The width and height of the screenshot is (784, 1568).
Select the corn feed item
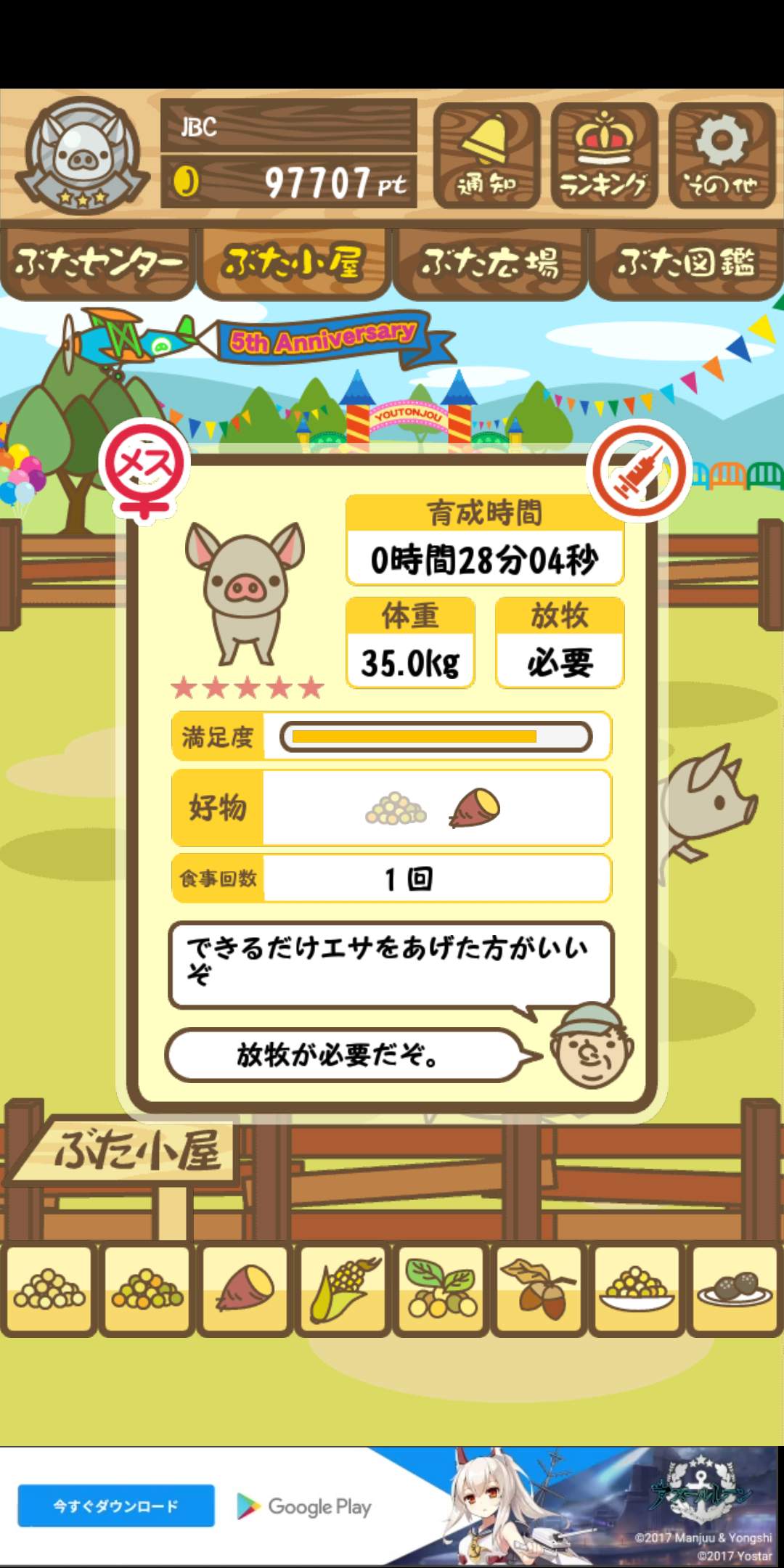tap(343, 1290)
